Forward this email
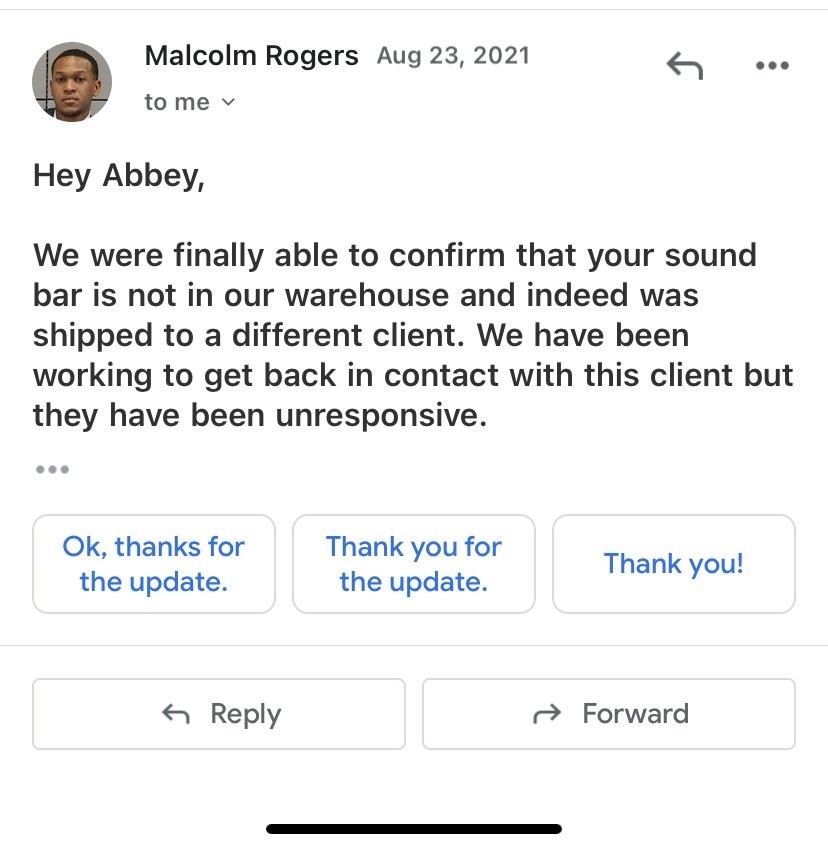 pyautogui.click(x=608, y=714)
